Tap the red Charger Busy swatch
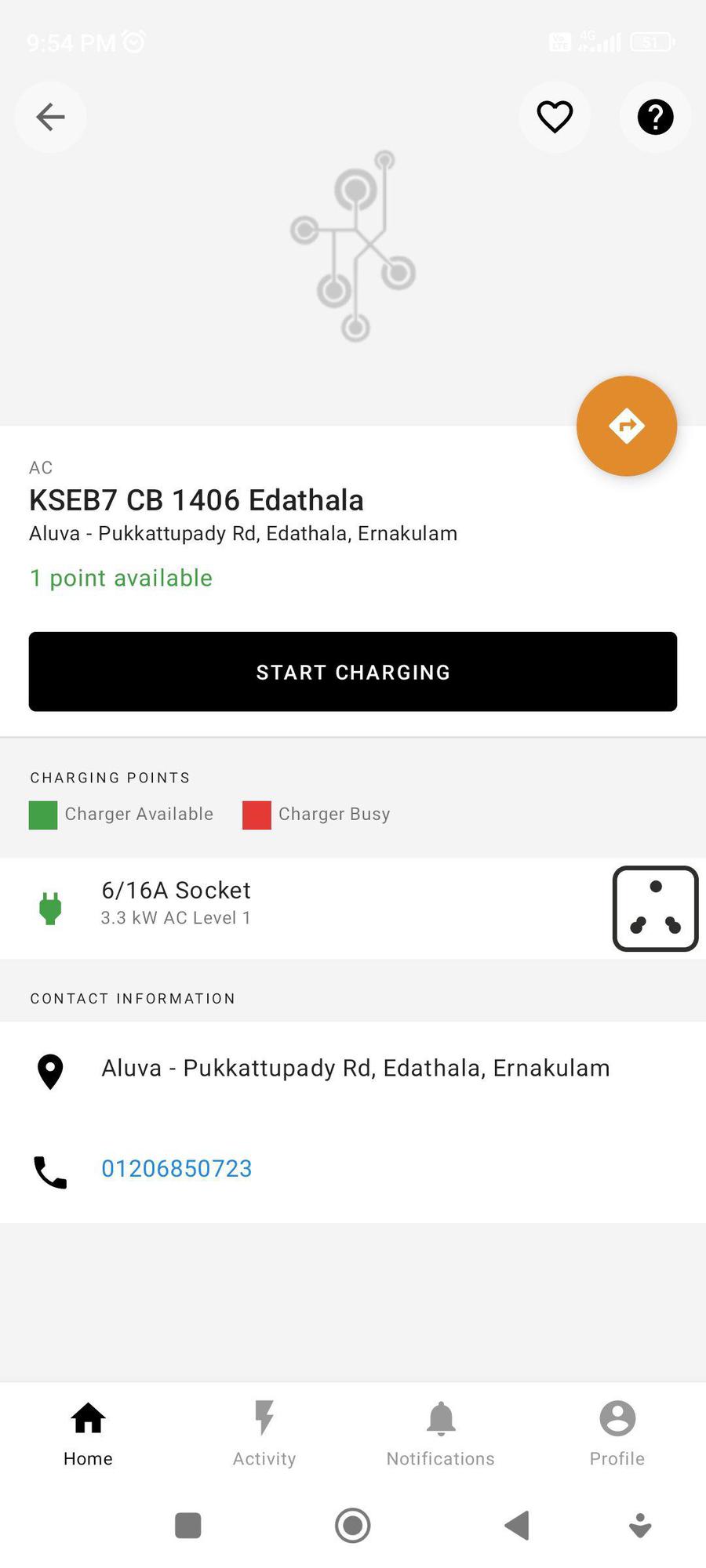This screenshot has height=1568, width=706. point(257,815)
